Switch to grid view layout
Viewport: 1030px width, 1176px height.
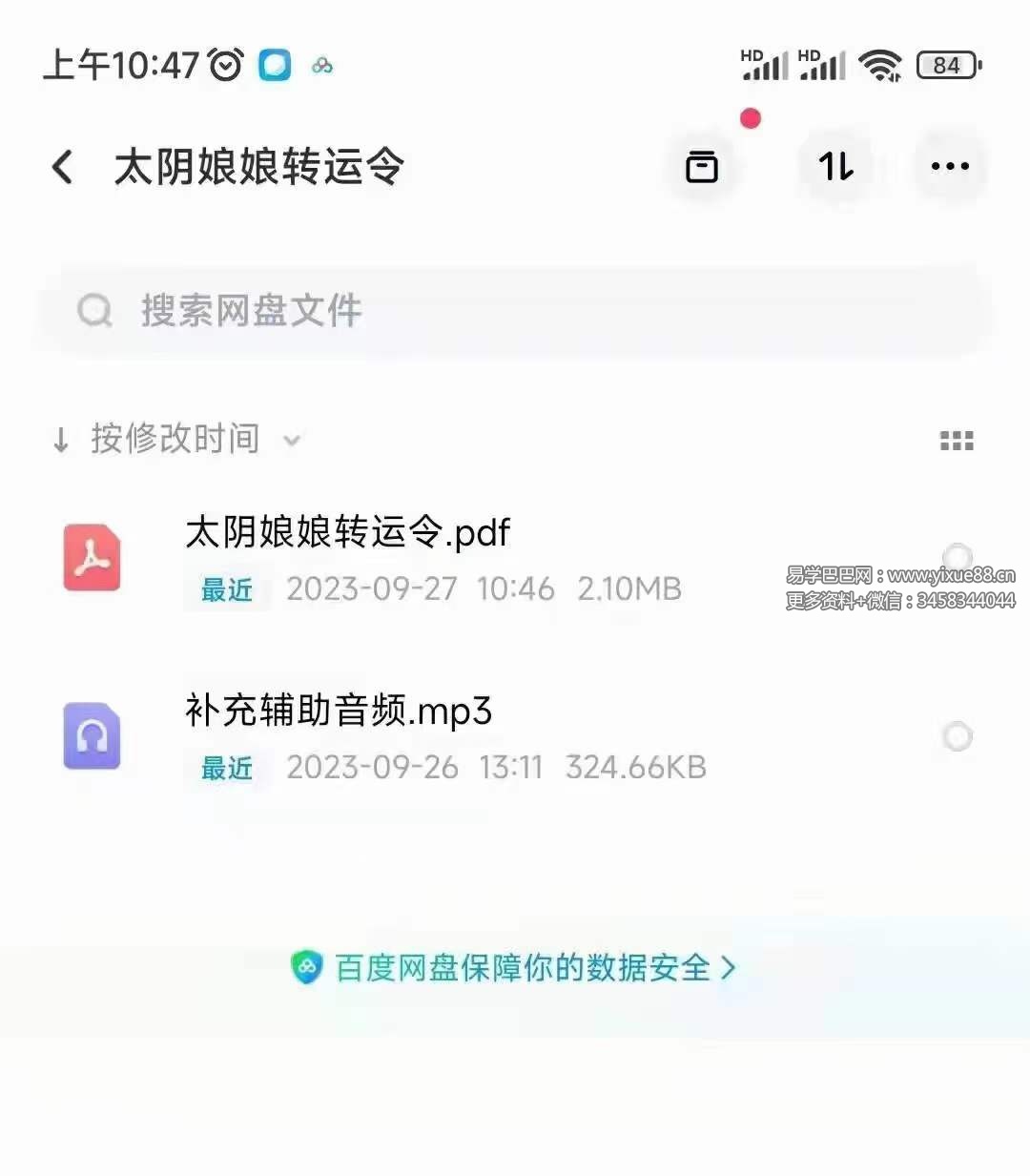click(957, 440)
